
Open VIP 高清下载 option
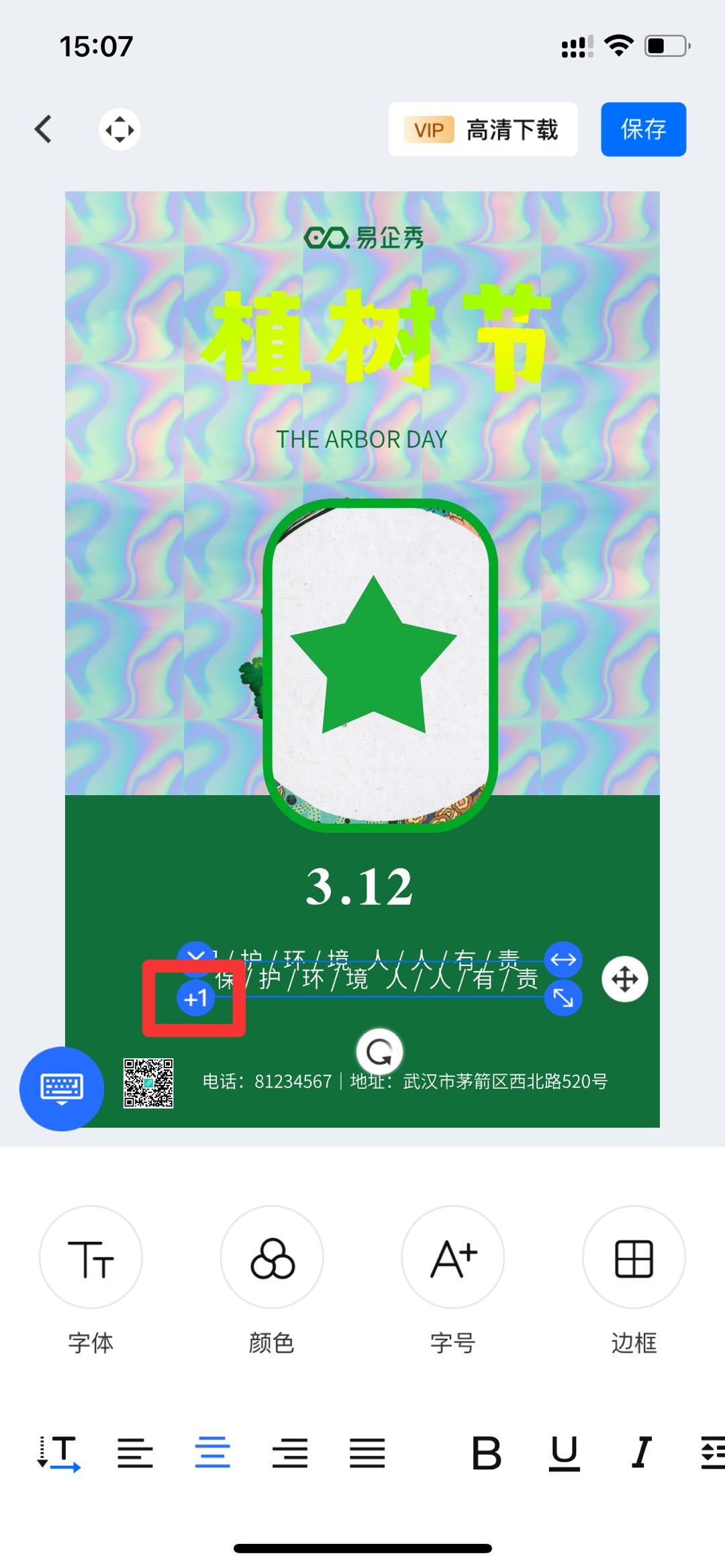(x=483, y=129)
